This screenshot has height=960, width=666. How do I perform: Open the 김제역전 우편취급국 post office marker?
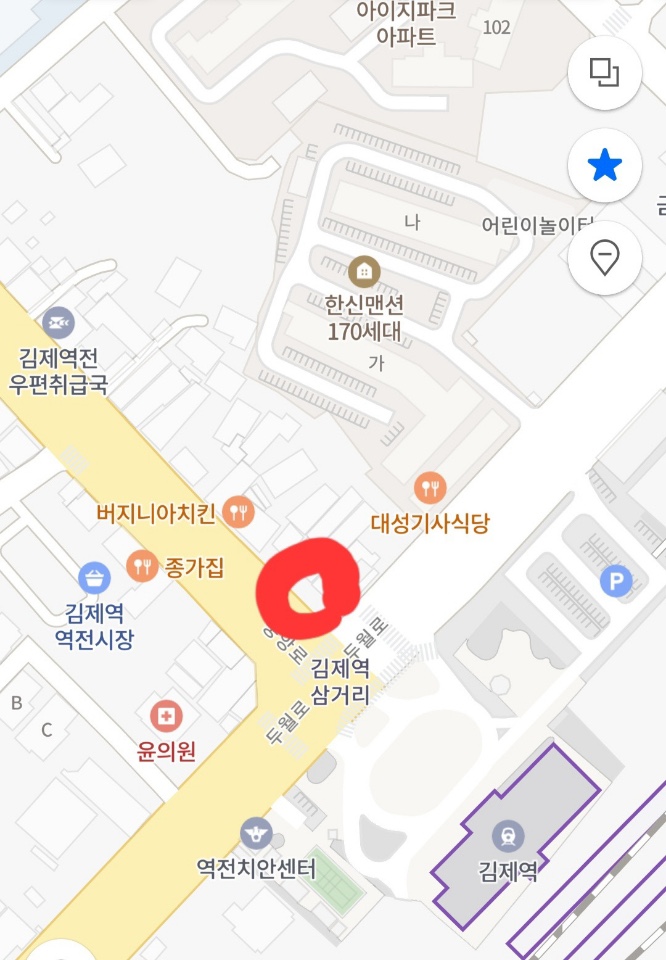pyautogui.click(x=58, y=322)
